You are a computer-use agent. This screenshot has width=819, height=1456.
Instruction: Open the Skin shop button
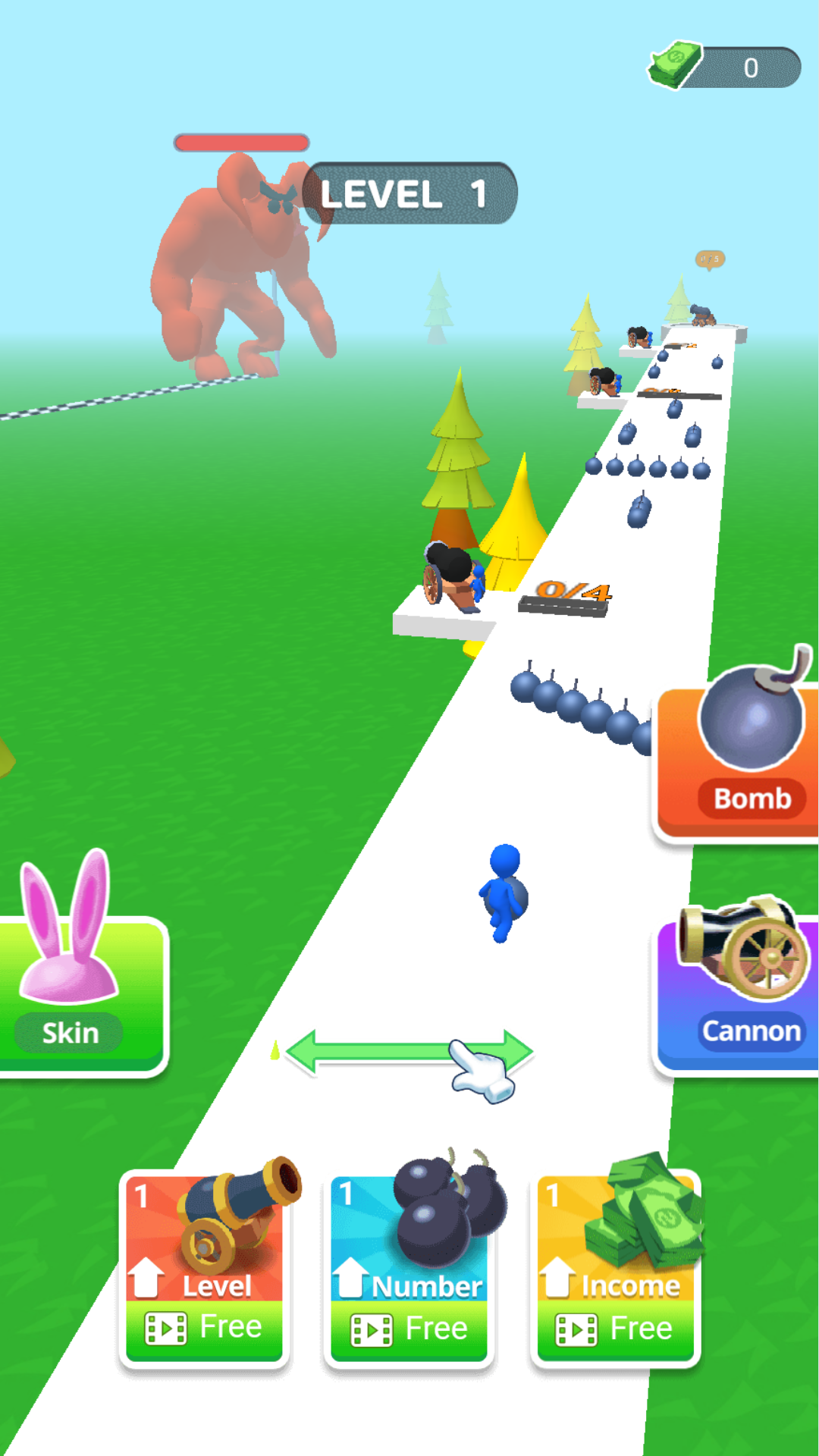(80, 993)
